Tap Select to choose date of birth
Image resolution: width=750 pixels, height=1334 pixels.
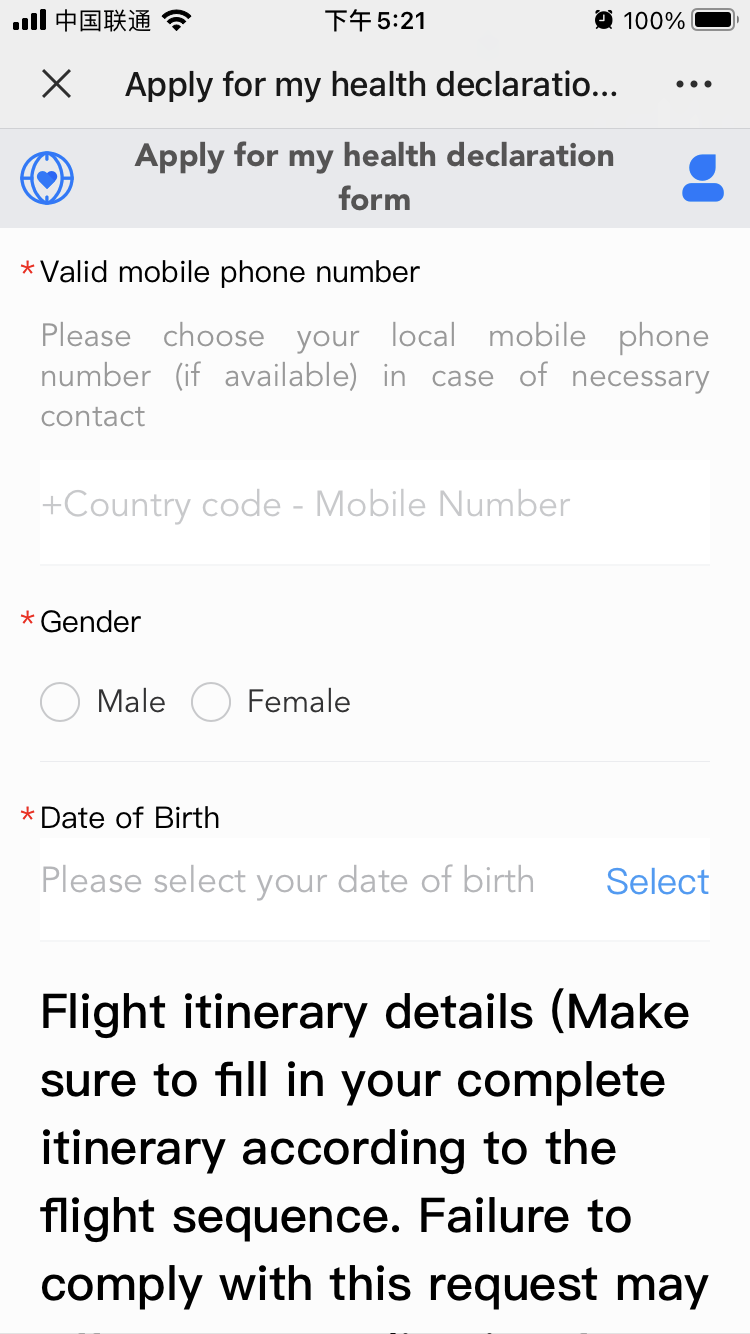[657, 882]
